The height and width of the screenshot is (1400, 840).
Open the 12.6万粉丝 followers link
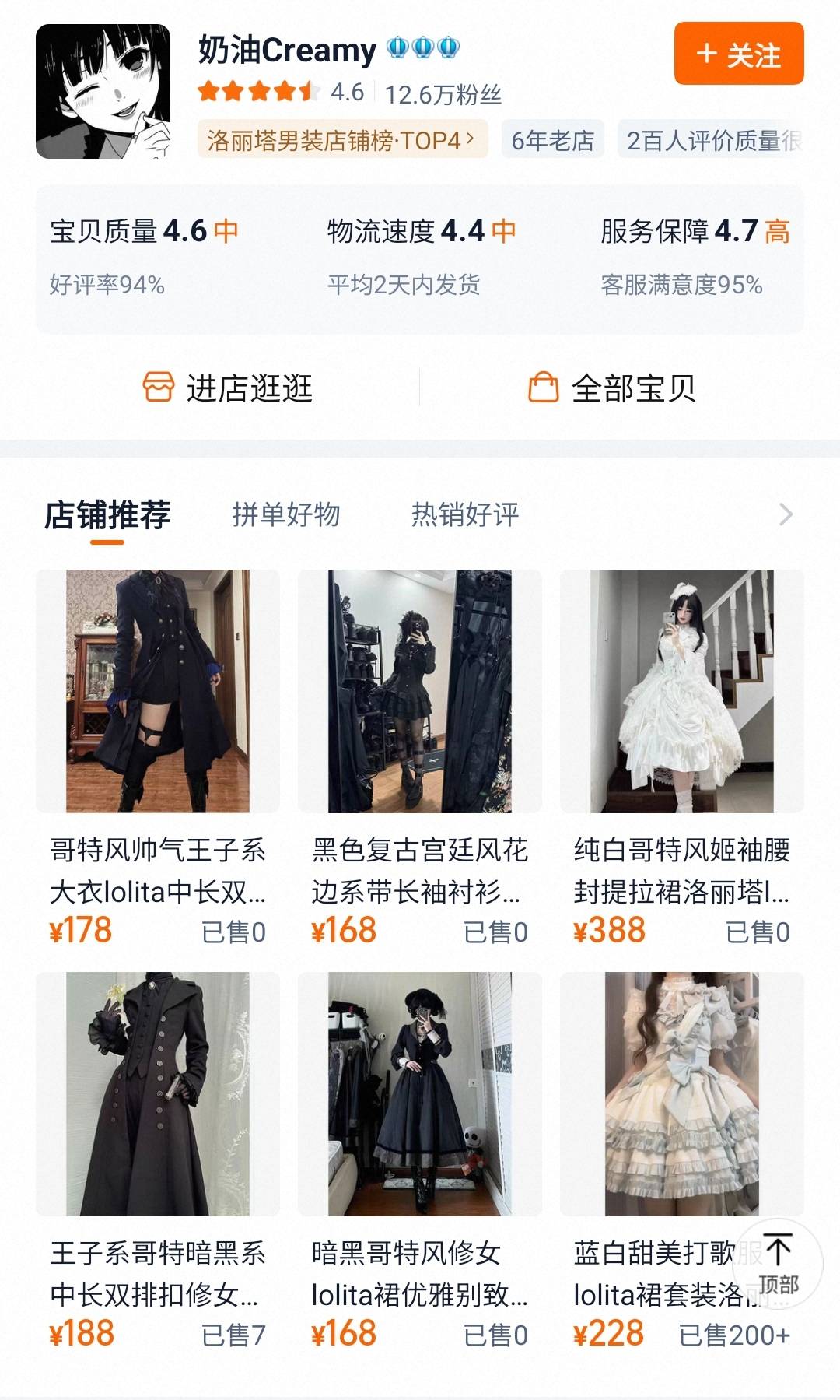coord(444,91)
